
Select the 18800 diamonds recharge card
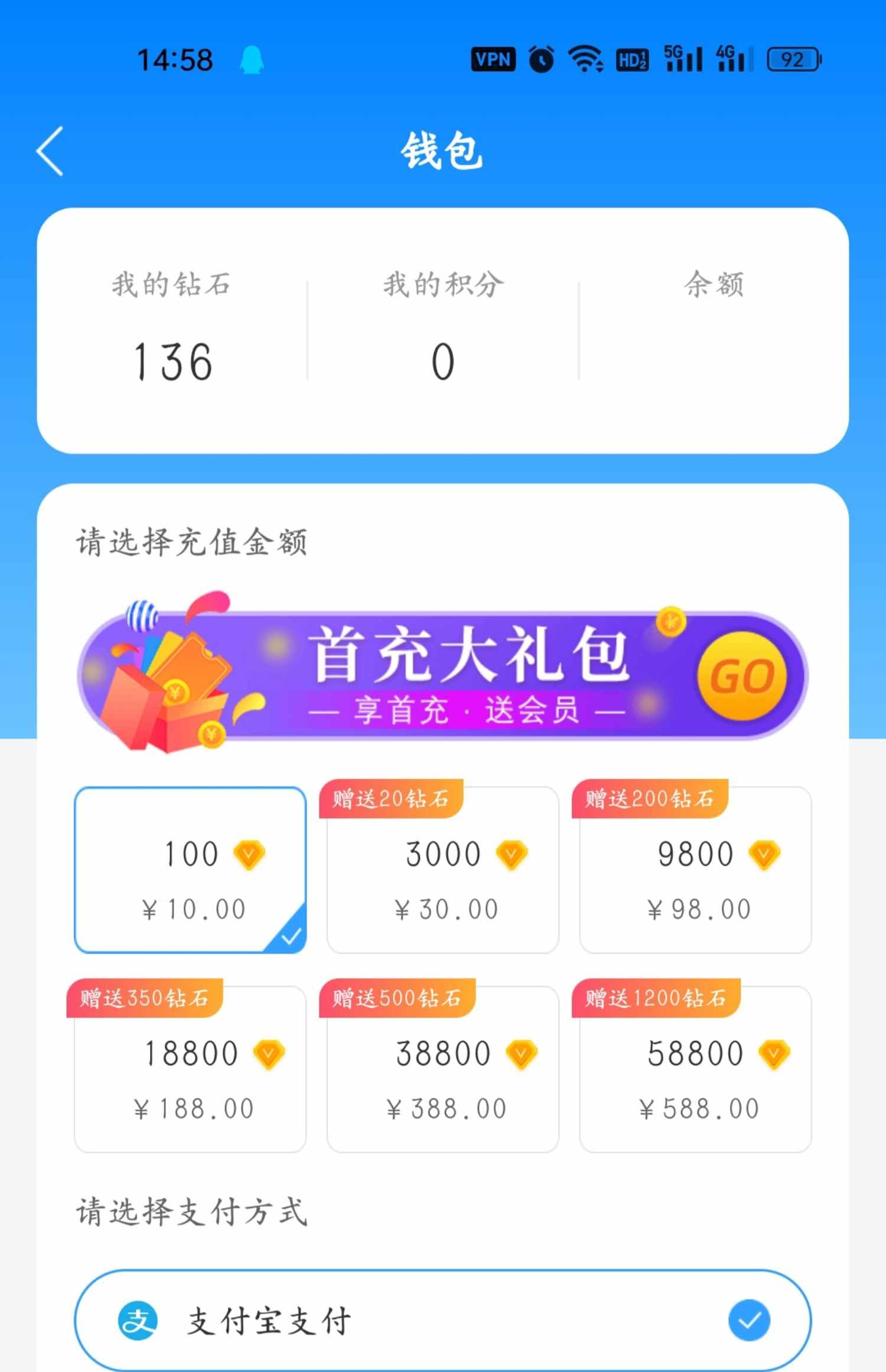(x=190, y=1069)
